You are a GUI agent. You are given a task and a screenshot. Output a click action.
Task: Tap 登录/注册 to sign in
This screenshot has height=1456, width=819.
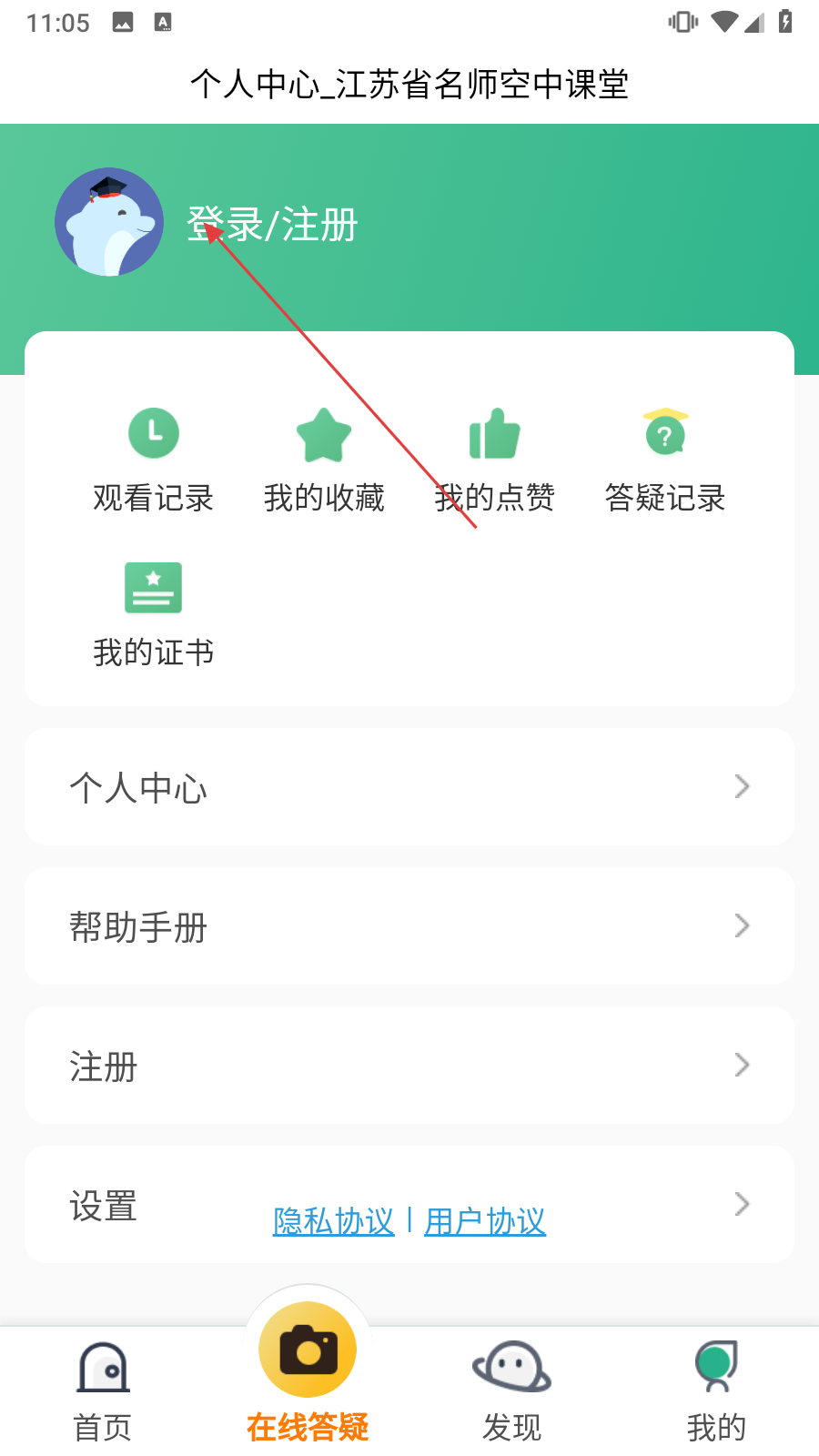point(272,224)
